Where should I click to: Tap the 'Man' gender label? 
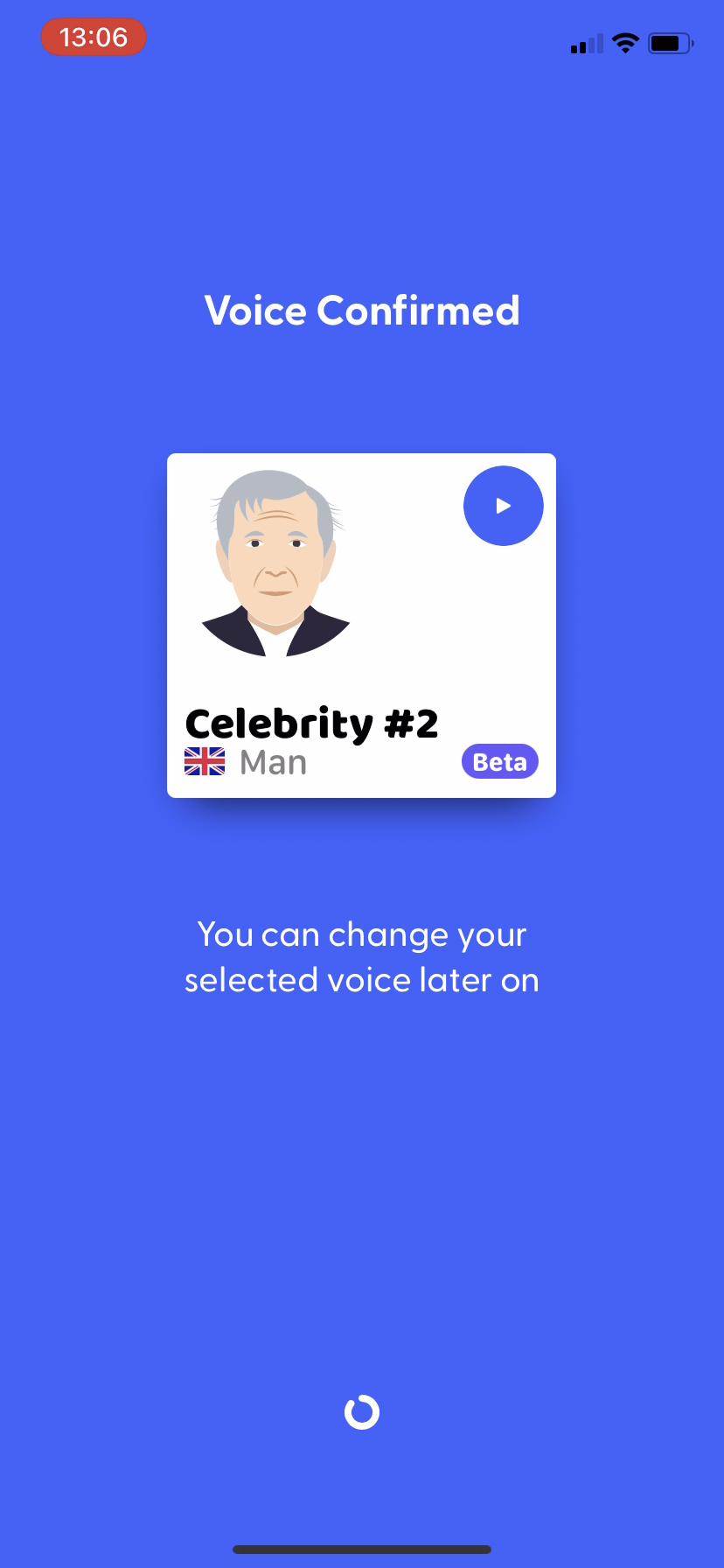click(272, 761)
